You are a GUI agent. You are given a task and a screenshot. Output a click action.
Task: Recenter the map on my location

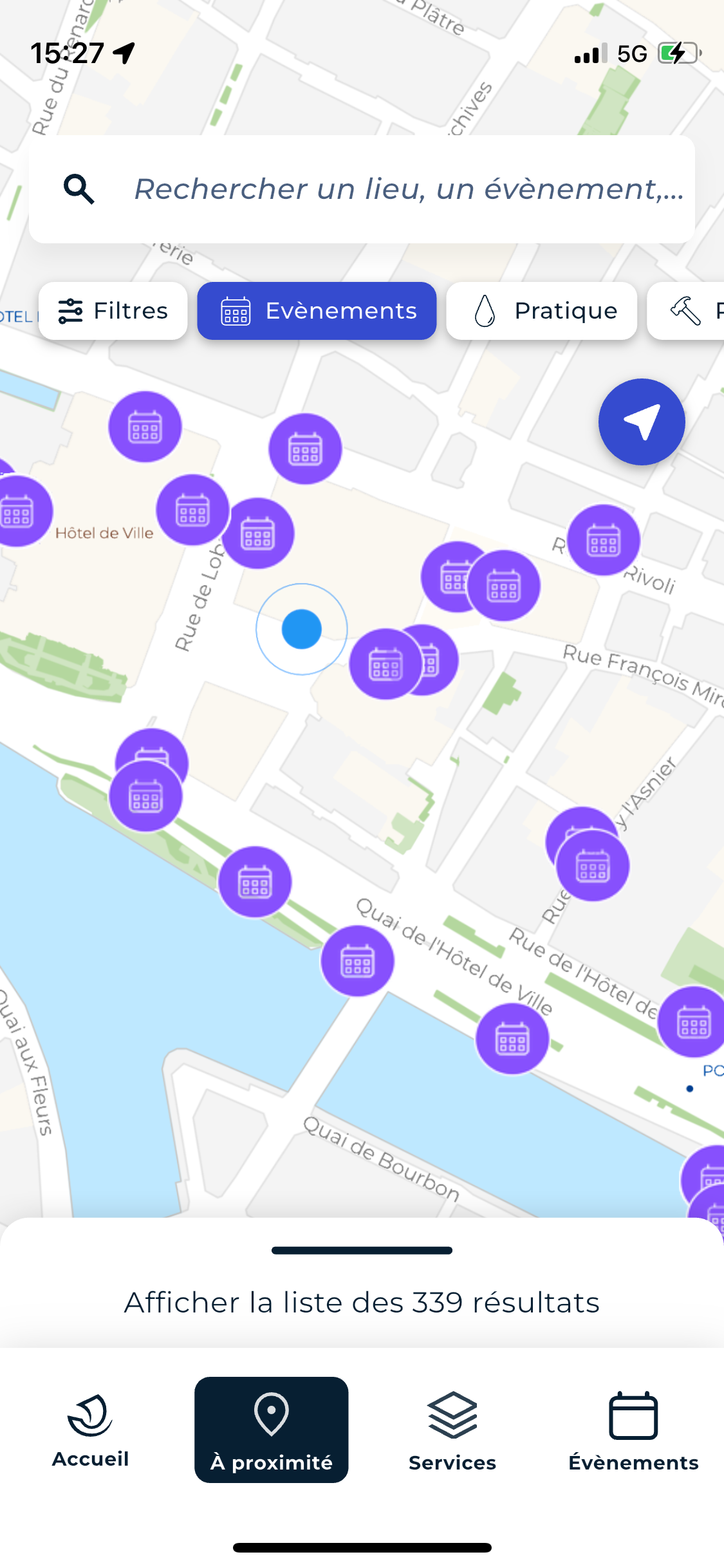coord(641,422)
